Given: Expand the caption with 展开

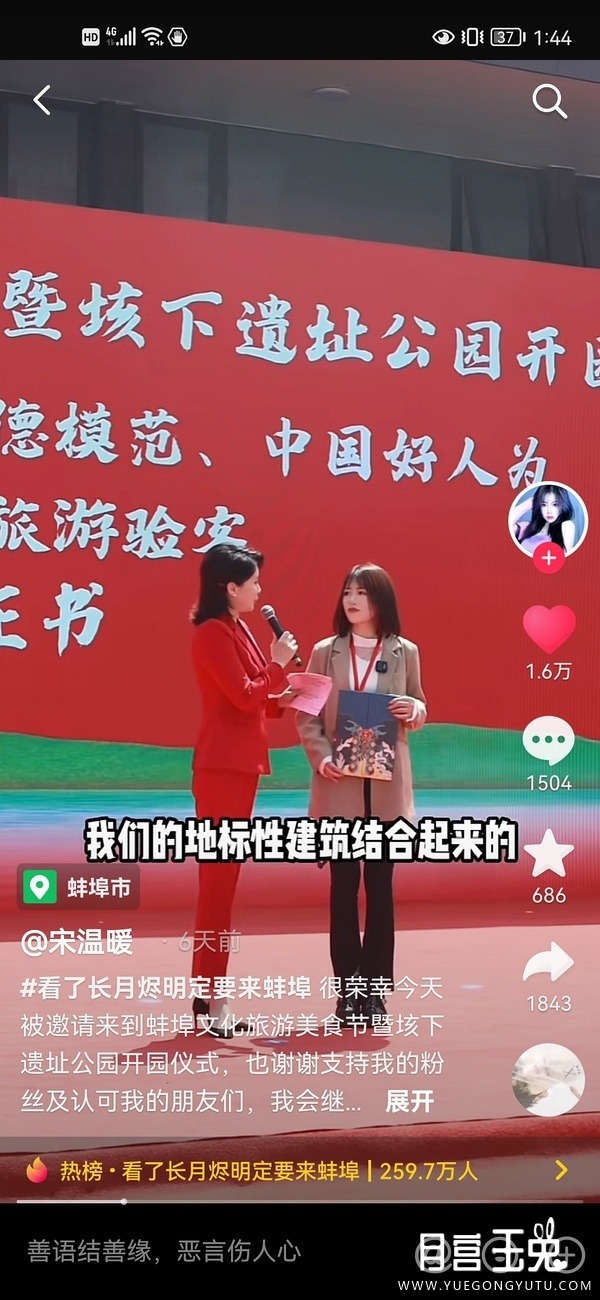Looking at the screenshot, I should click(x=410, y=1102).
